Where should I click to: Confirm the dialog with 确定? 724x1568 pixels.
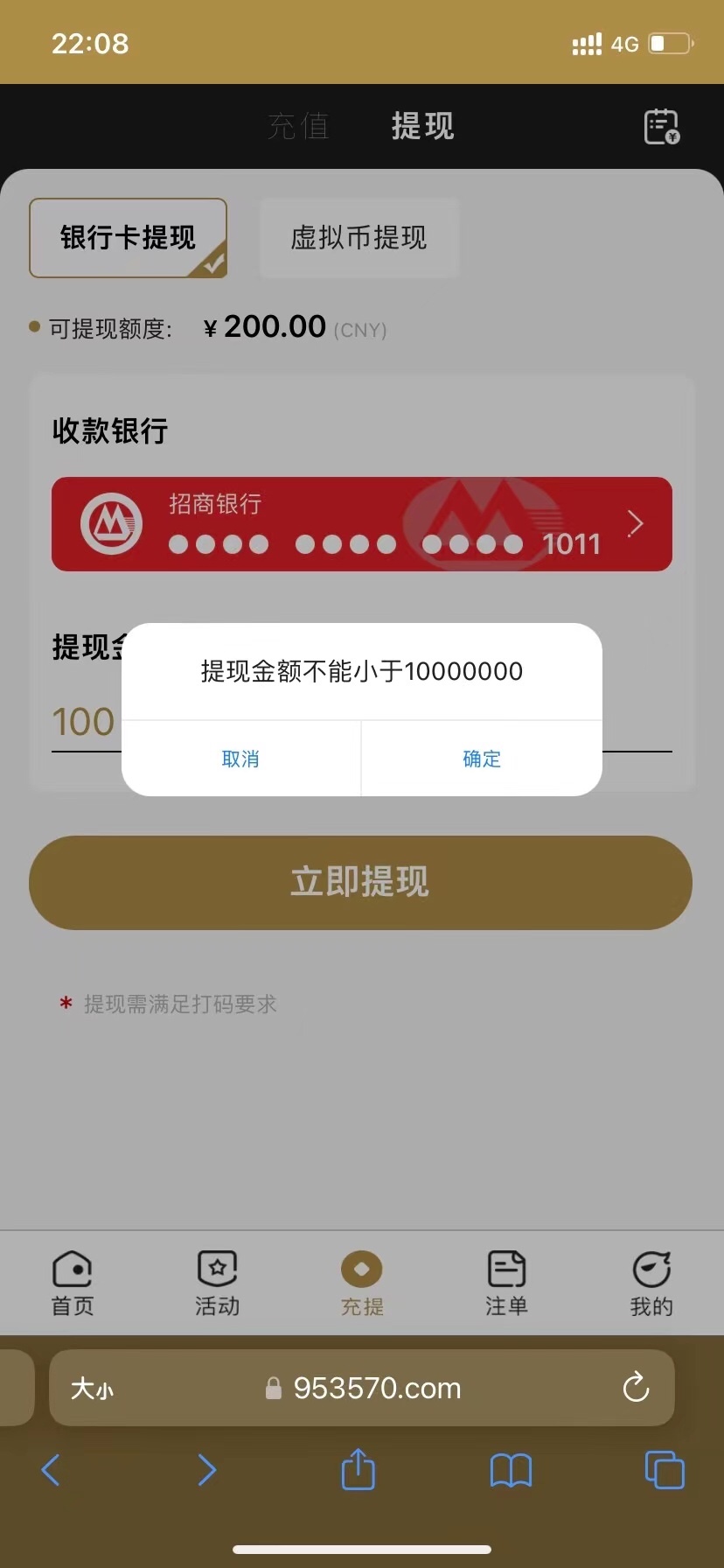coord(482,759)
